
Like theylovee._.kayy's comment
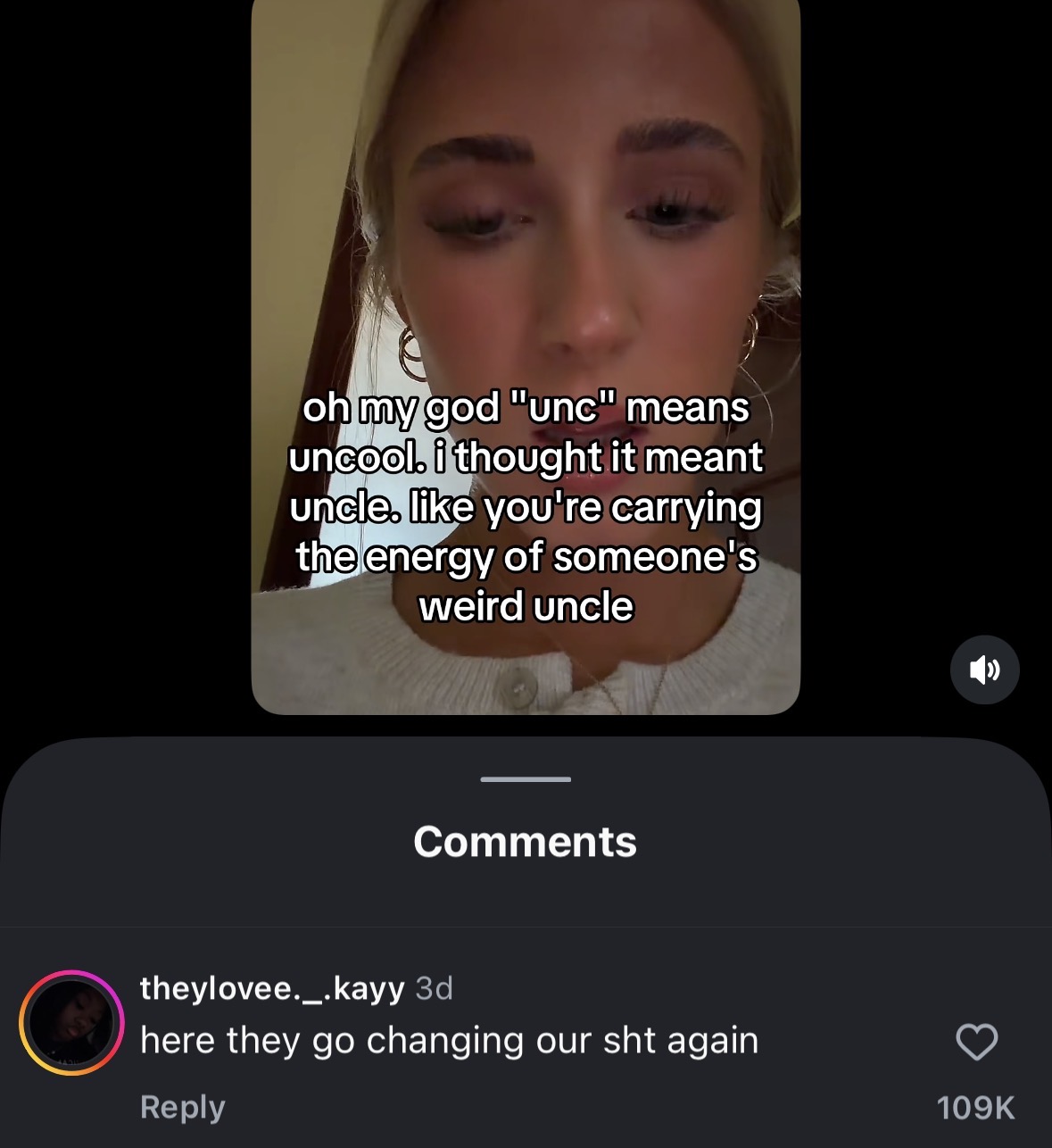tap(976, 1042)
